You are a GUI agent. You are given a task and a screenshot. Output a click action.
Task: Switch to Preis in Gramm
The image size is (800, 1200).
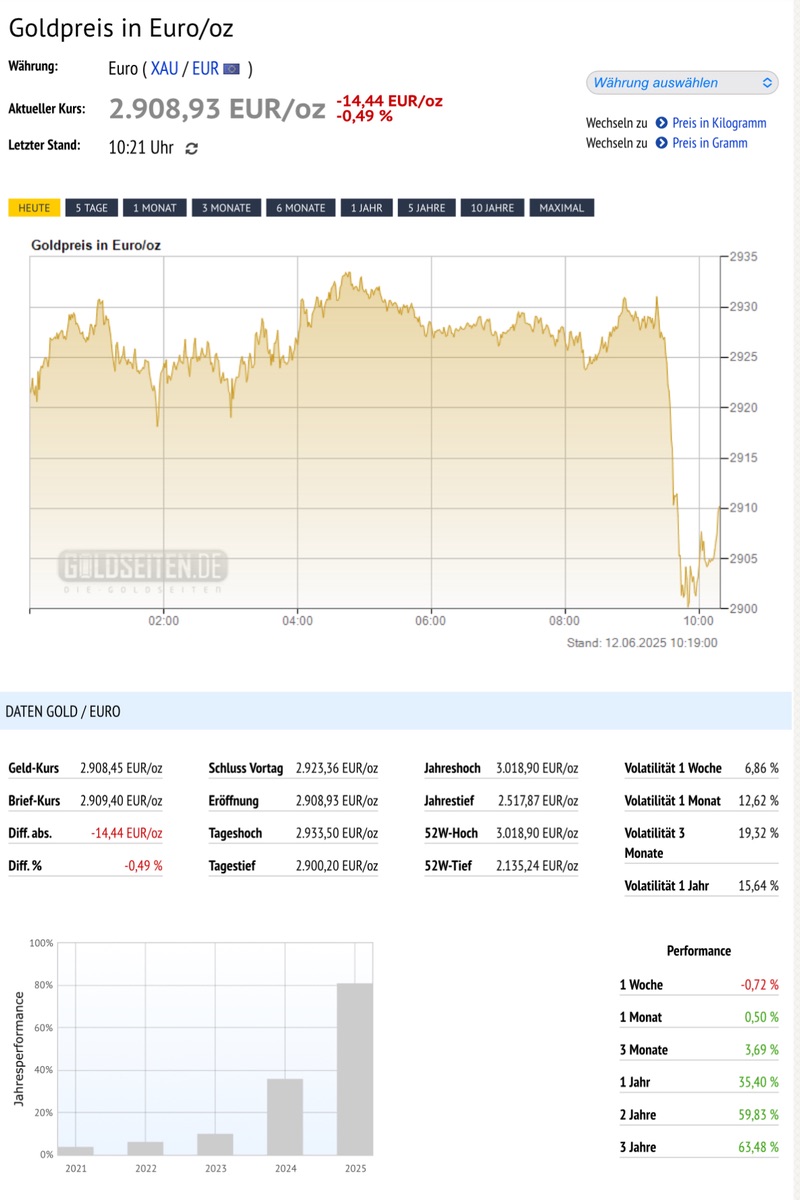pyautogui.click(x=709, y=143)
